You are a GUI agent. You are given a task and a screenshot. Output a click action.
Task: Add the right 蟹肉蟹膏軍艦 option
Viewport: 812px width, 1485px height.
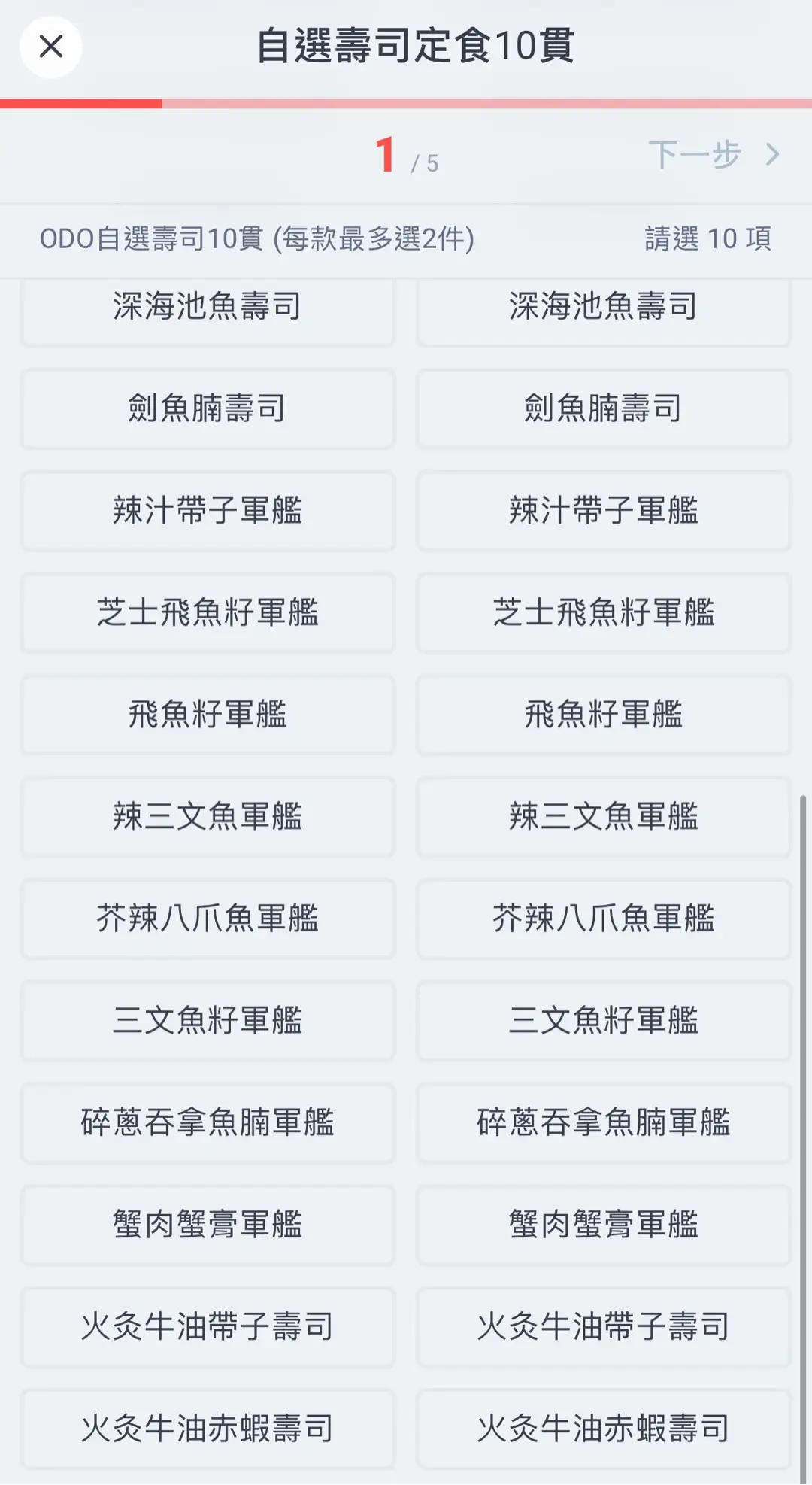(604, 1225)
